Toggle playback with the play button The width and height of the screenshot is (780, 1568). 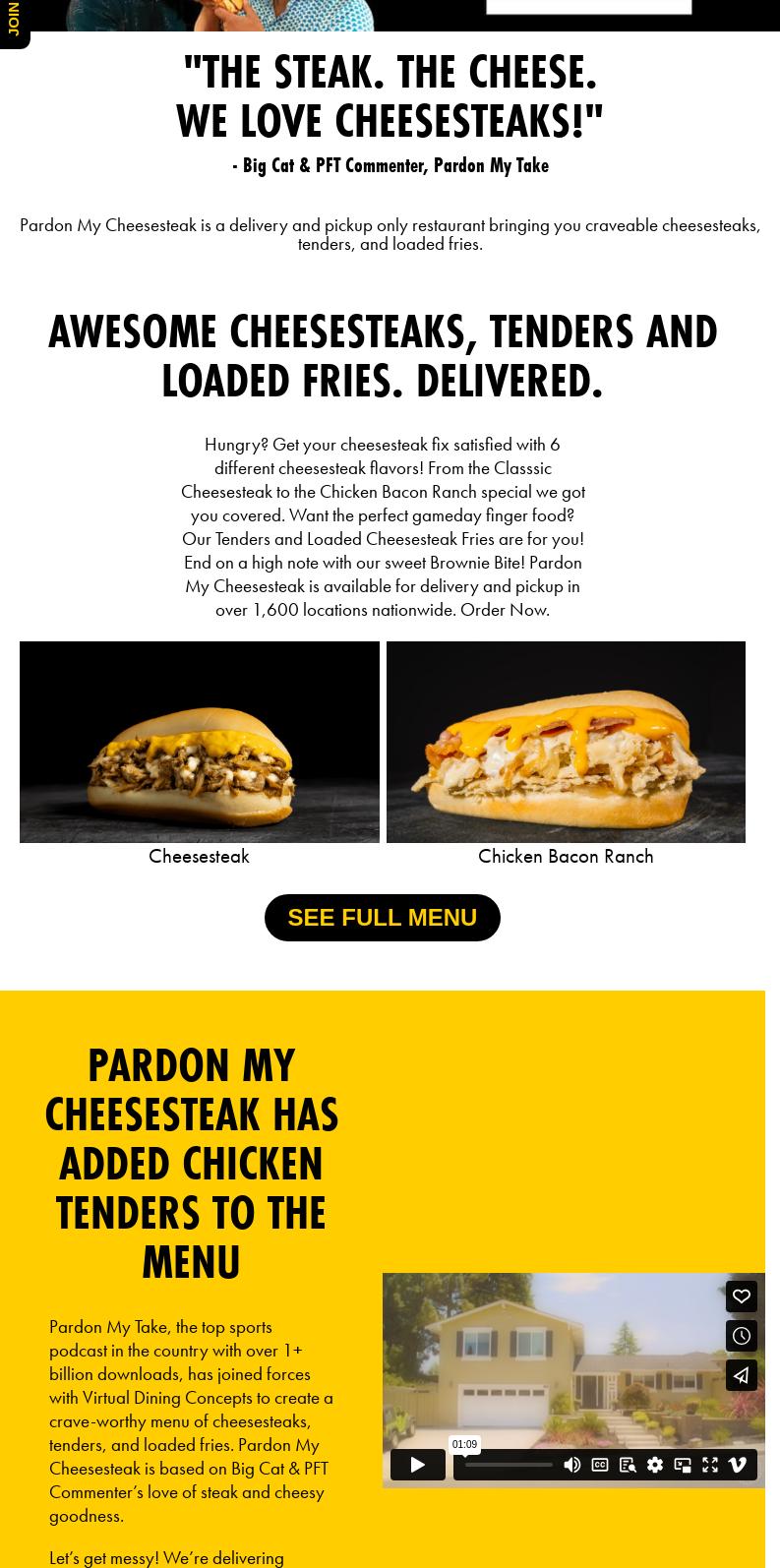[417, 1465]
